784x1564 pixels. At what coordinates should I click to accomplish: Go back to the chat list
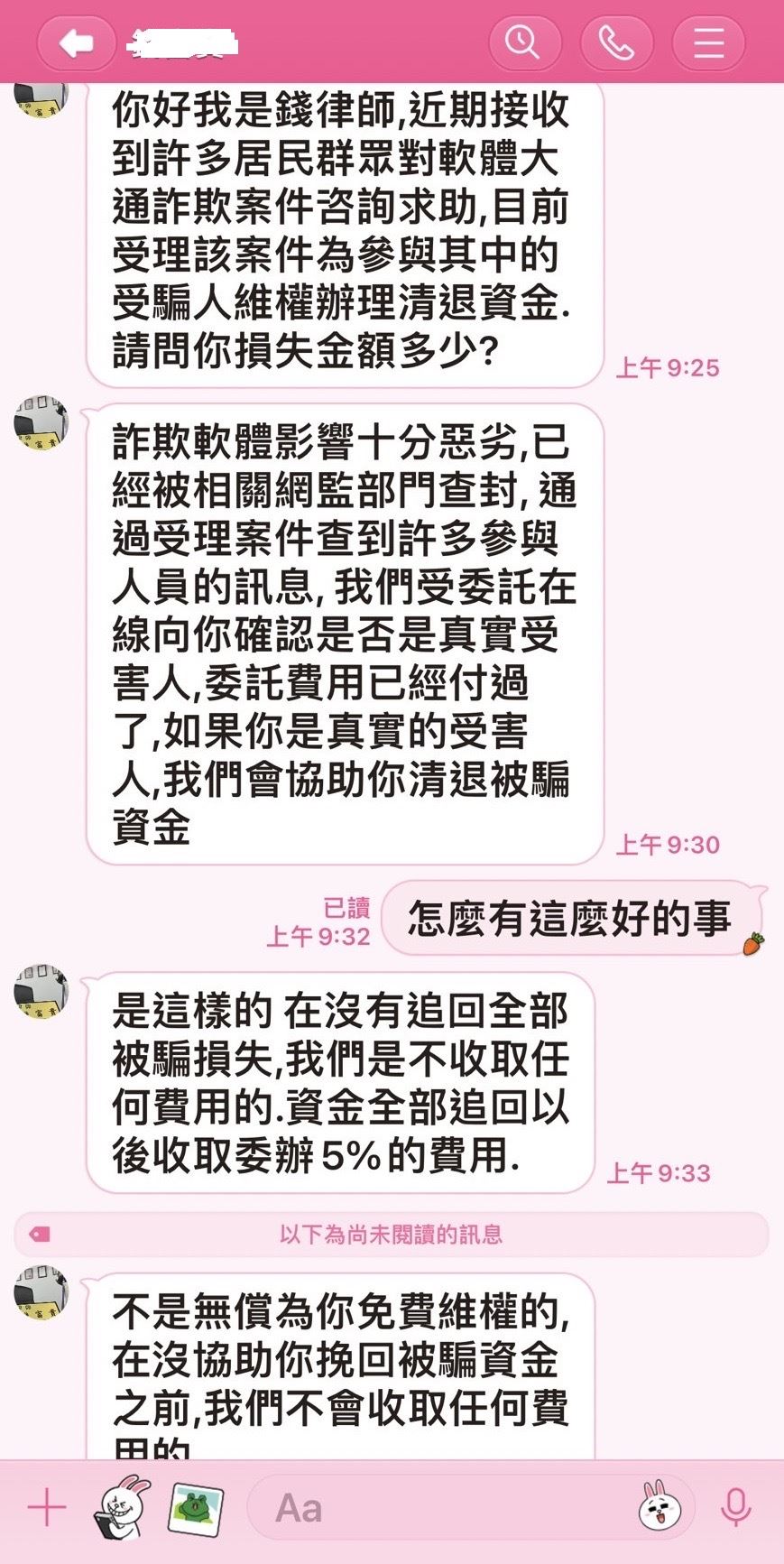point(76,42)
